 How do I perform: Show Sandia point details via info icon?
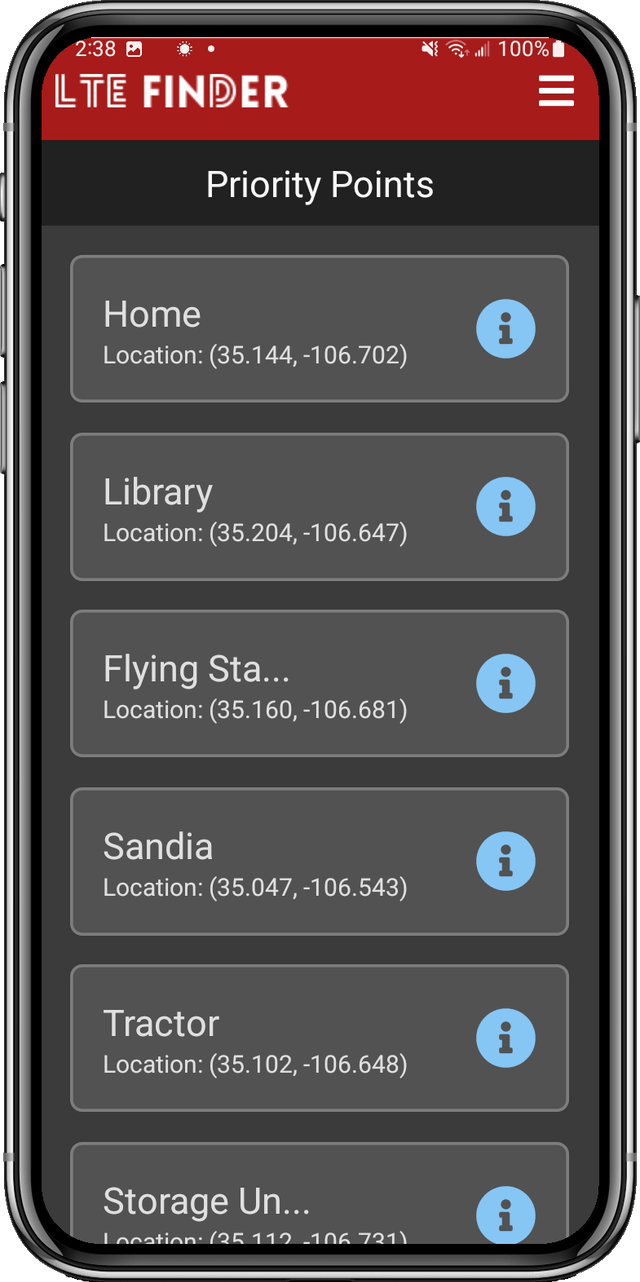tap(505, 861)
